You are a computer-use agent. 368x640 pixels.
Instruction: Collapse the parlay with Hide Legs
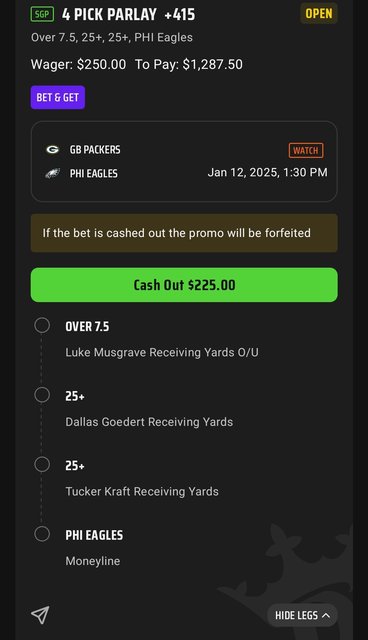coord(302,615)
